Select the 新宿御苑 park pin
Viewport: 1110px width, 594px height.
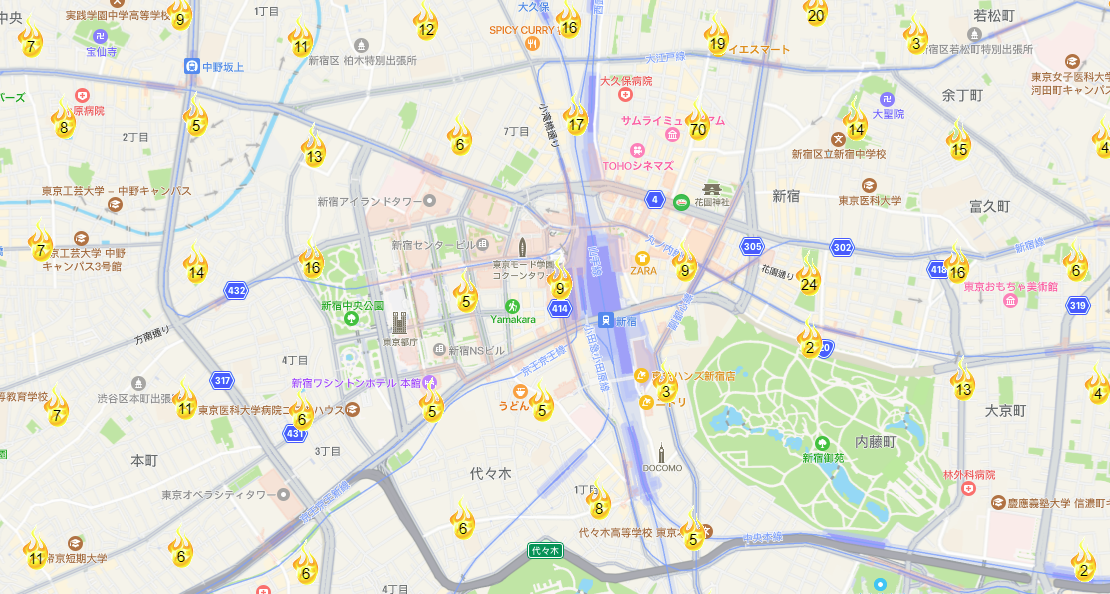tap(822, 442)
